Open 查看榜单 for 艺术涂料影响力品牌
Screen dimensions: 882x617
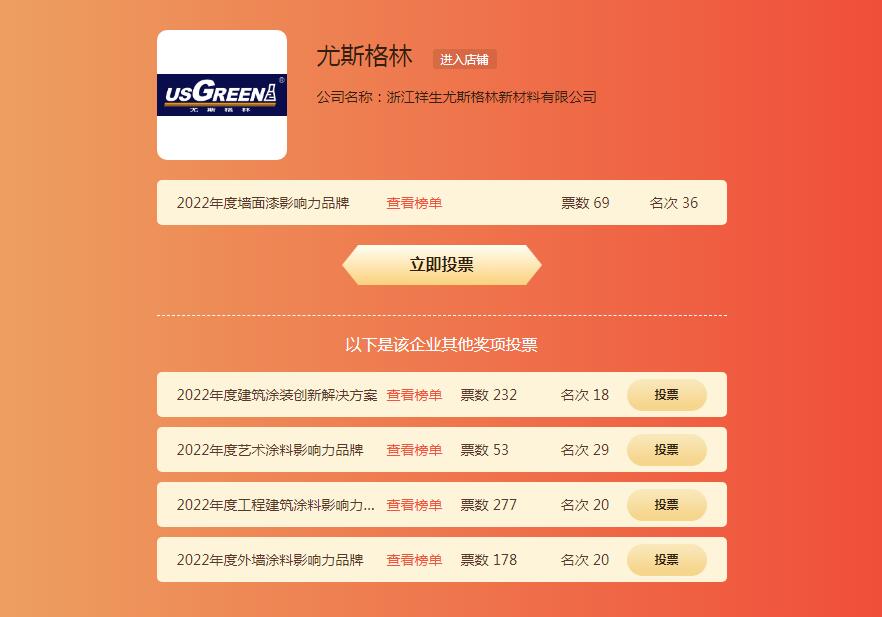pos(414,450)
